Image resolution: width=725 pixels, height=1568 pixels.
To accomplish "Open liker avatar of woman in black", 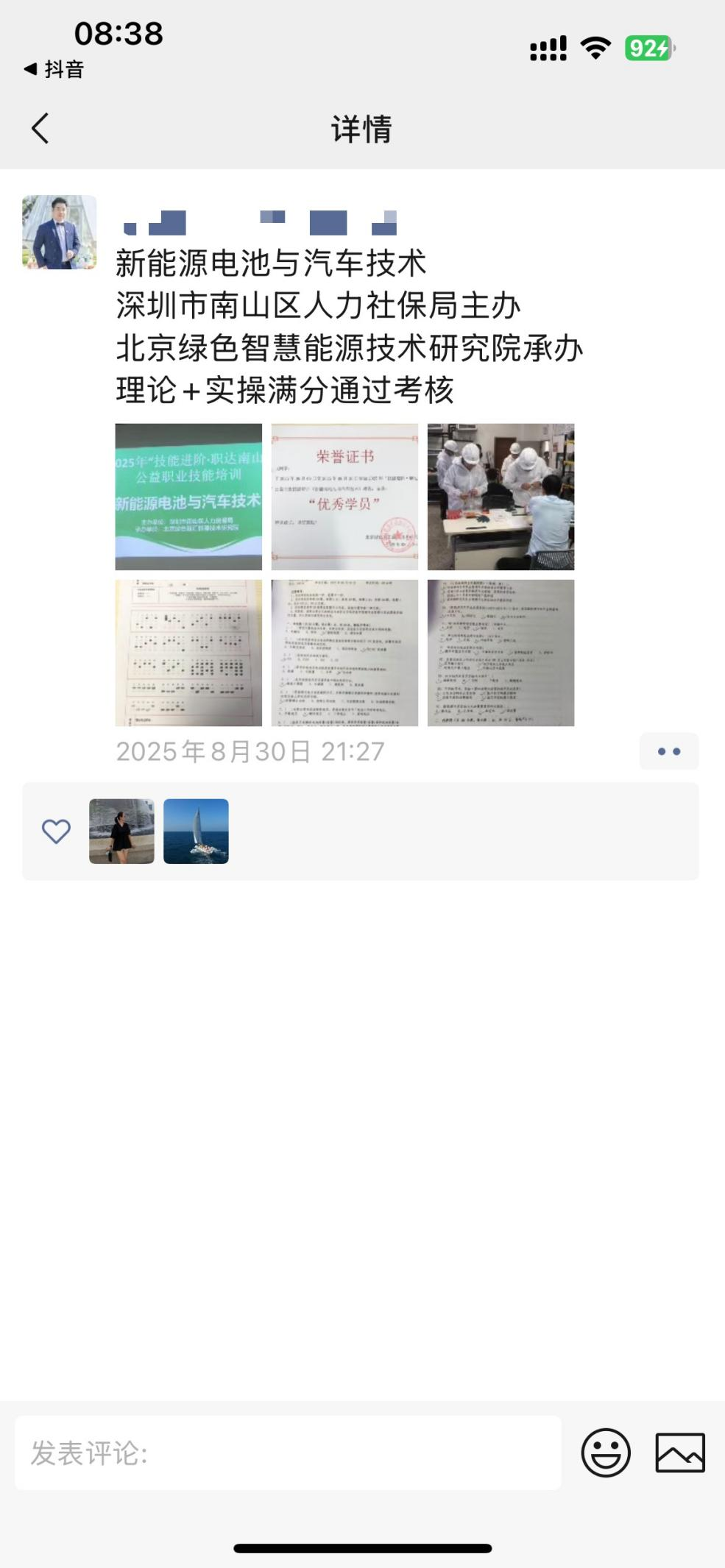I will [x=122, y=831].
